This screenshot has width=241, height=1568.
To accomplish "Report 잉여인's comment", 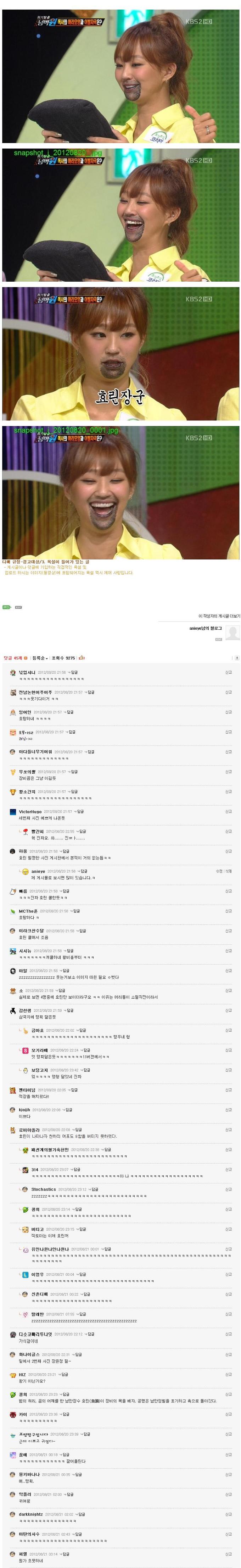I will click(x=228, y=712).
